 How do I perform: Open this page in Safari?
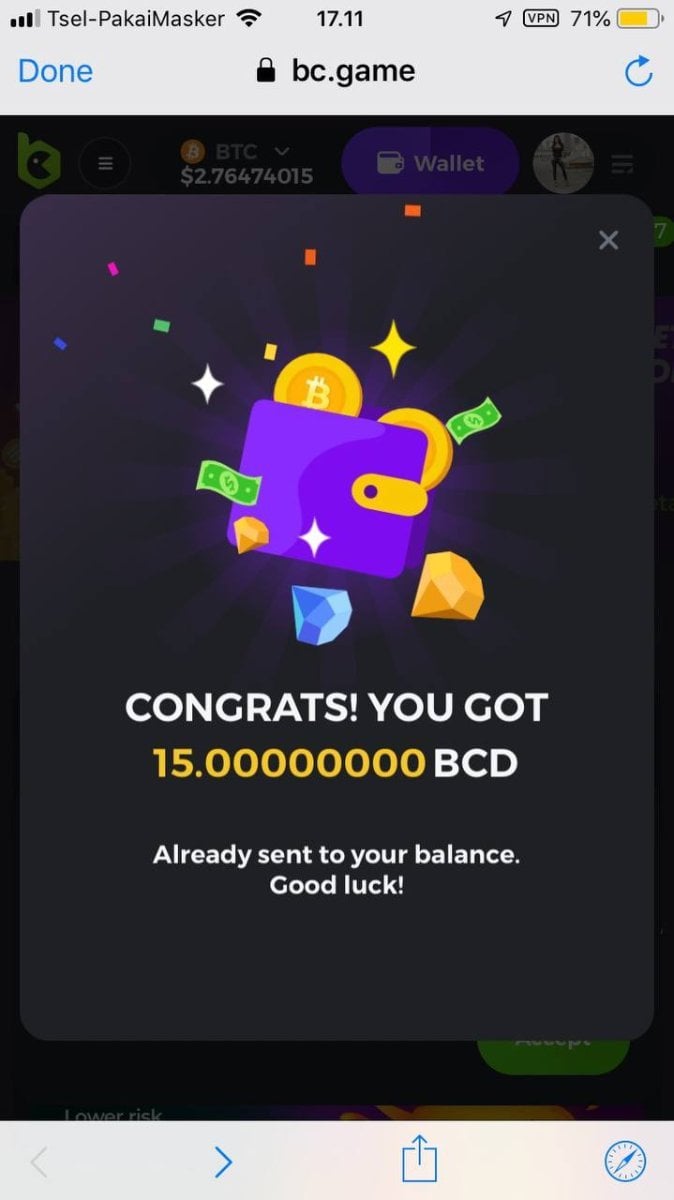point(625,1161)
